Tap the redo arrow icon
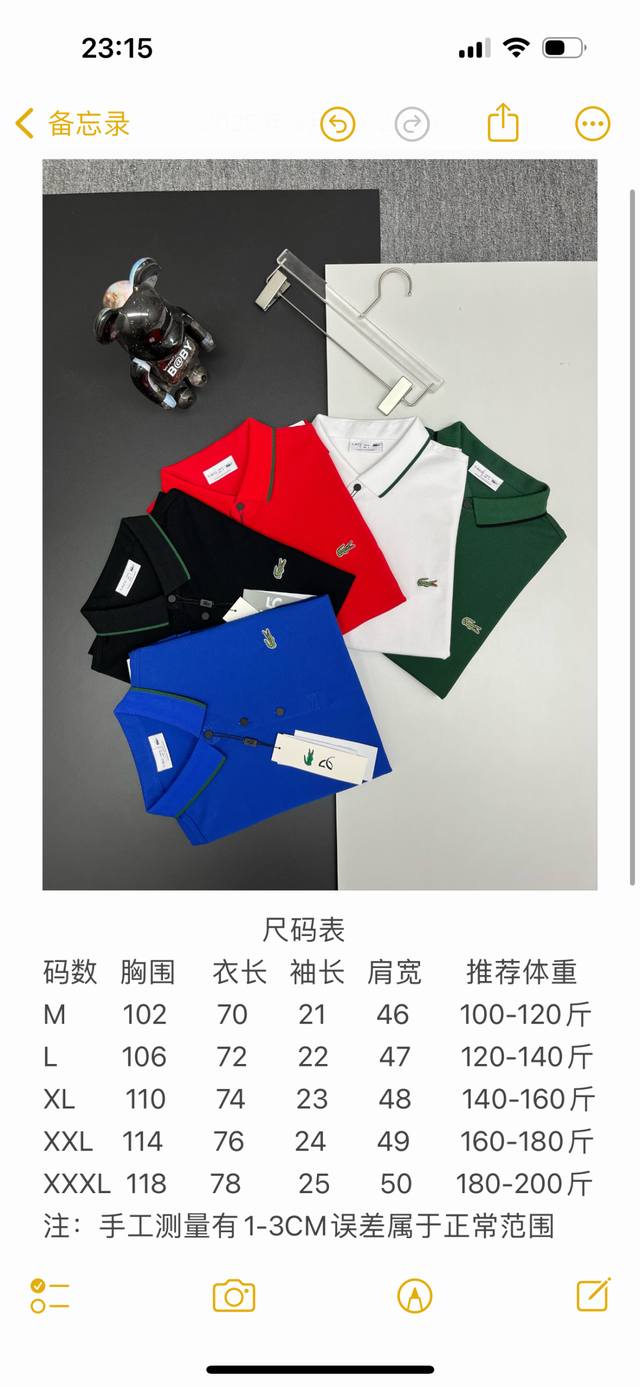Viewport: 640px width, 1387px height. tap(412, 124)
